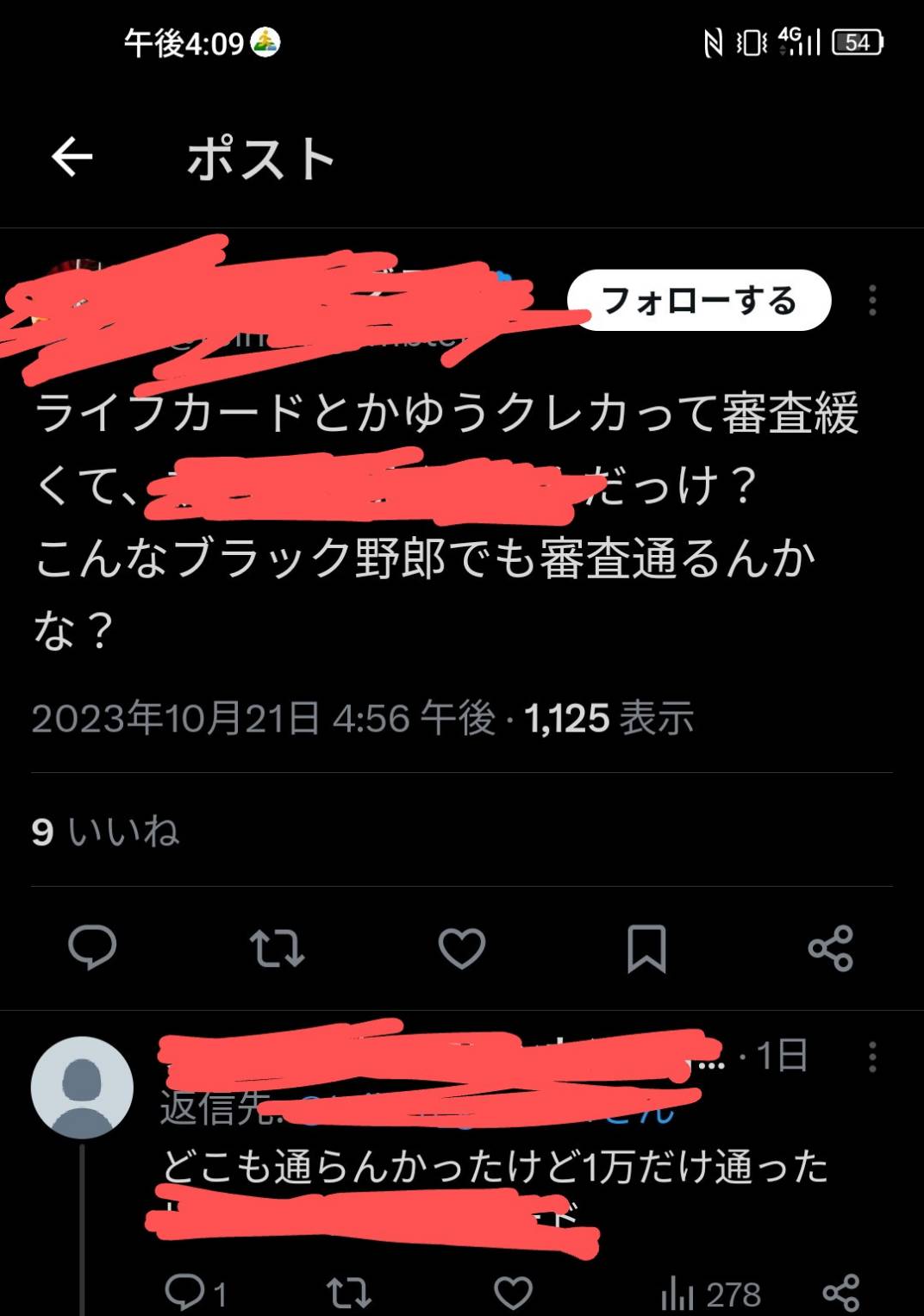
Task: Go back using the arrow icon
Action: tap(72, 158)
